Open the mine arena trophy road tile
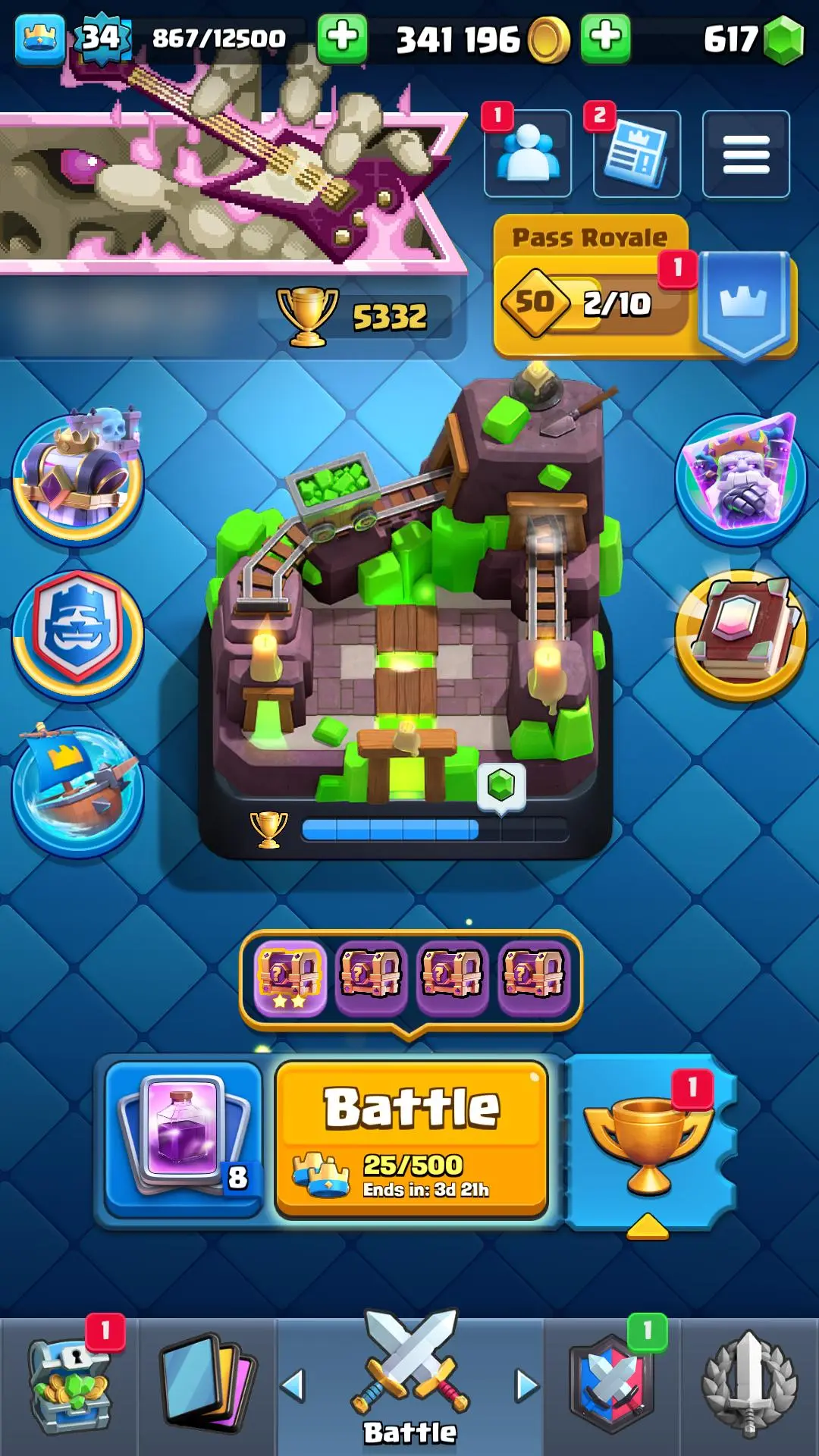The image size is (819, 1456). 409,607
